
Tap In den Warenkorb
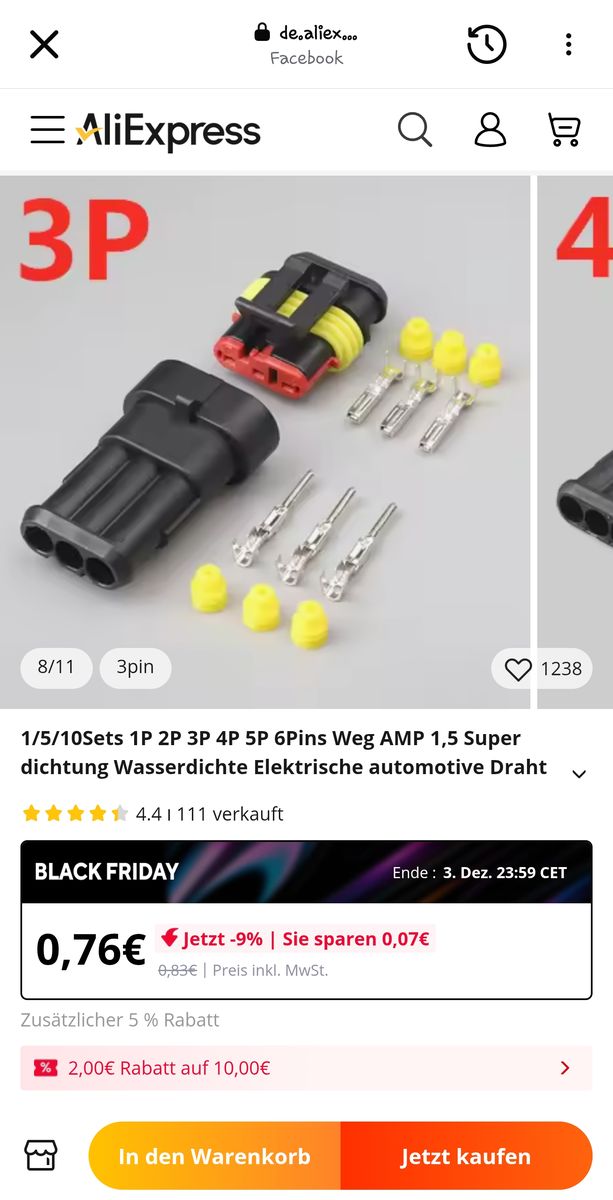coord(215,1156)
